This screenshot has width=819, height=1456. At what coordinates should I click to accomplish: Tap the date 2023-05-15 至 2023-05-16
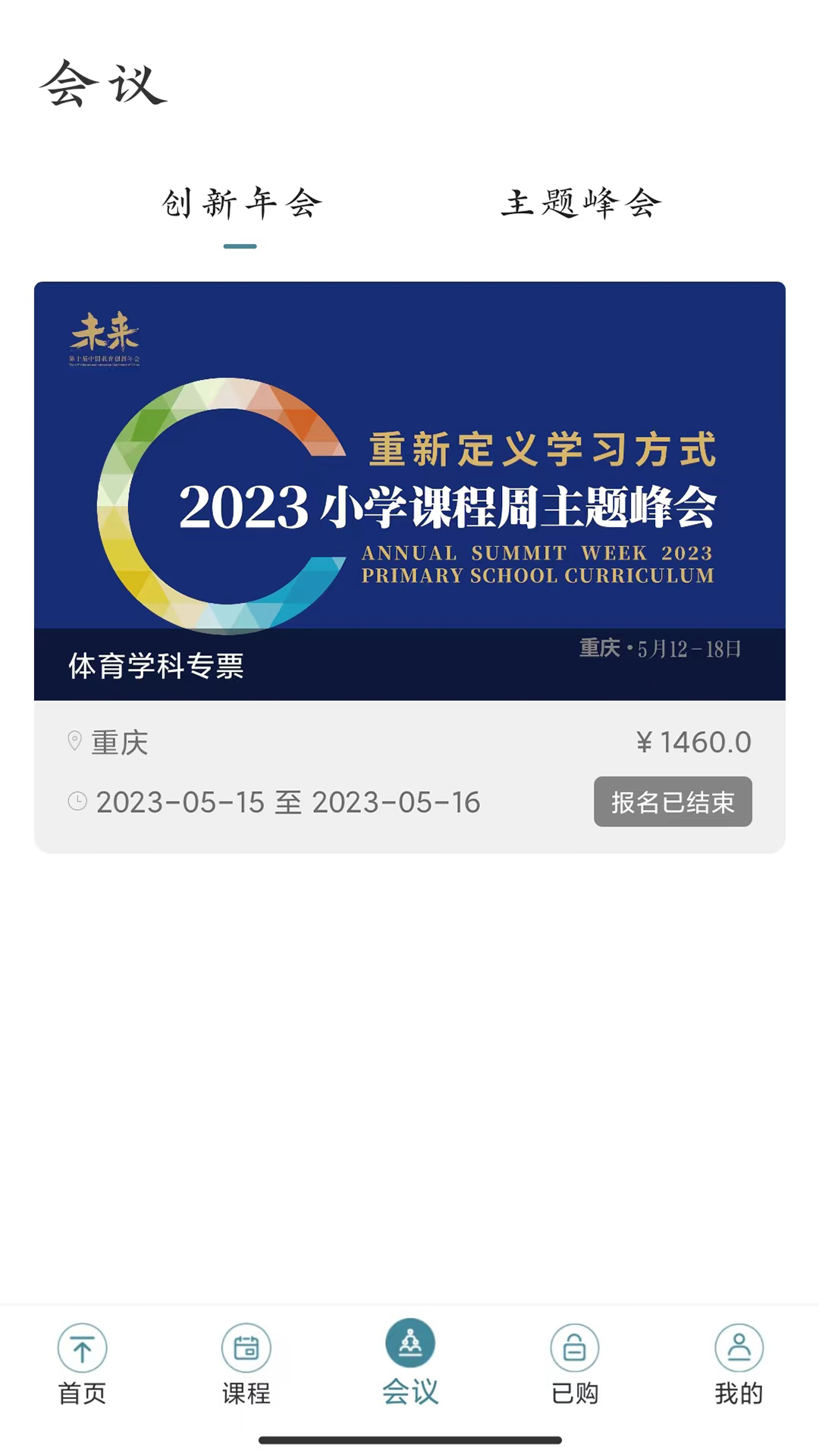288,802
